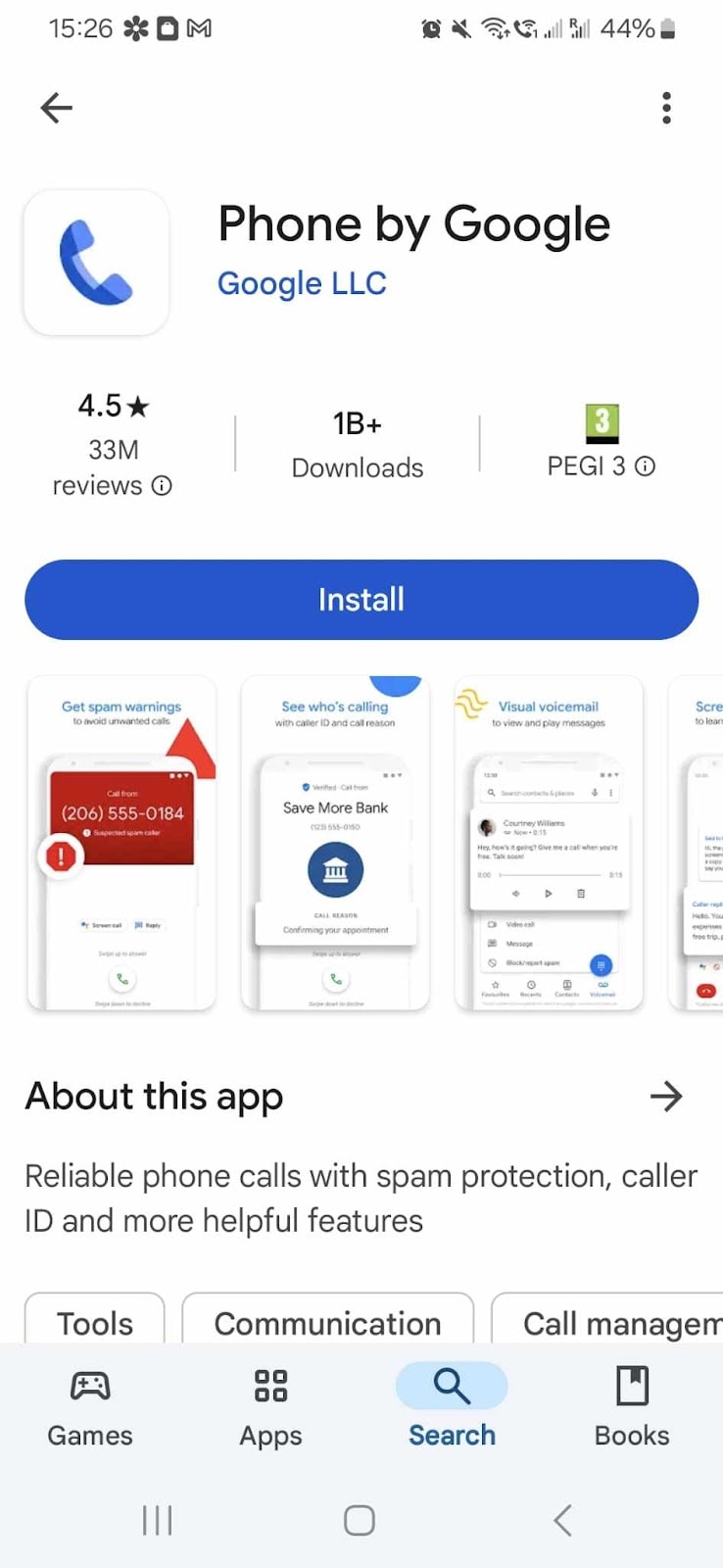Open the 'Get spam warnings' screenshot

pyautogui.click(x=121, y=843)
